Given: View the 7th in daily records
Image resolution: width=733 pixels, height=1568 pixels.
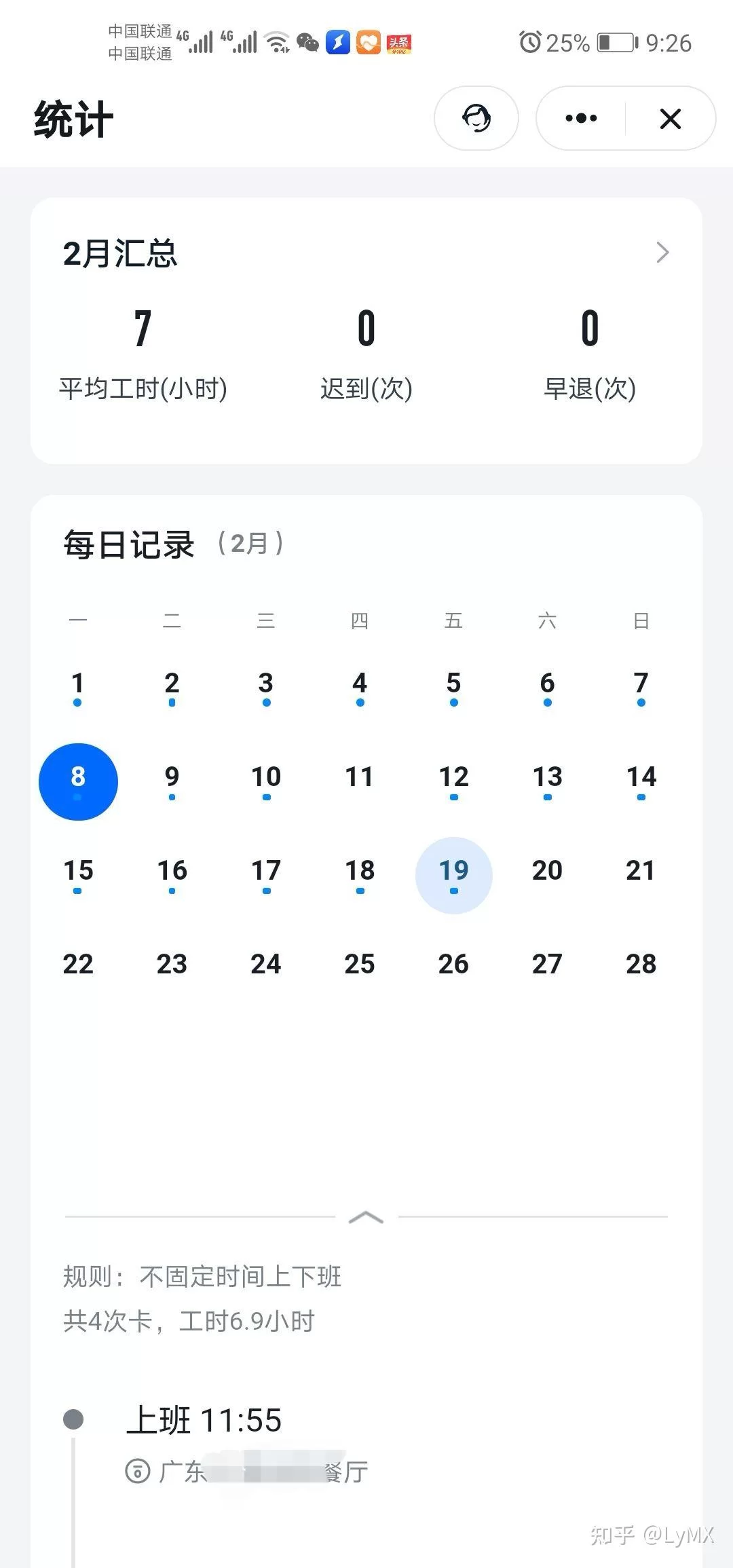Looking at the screenshot, I should coord(641,686).
